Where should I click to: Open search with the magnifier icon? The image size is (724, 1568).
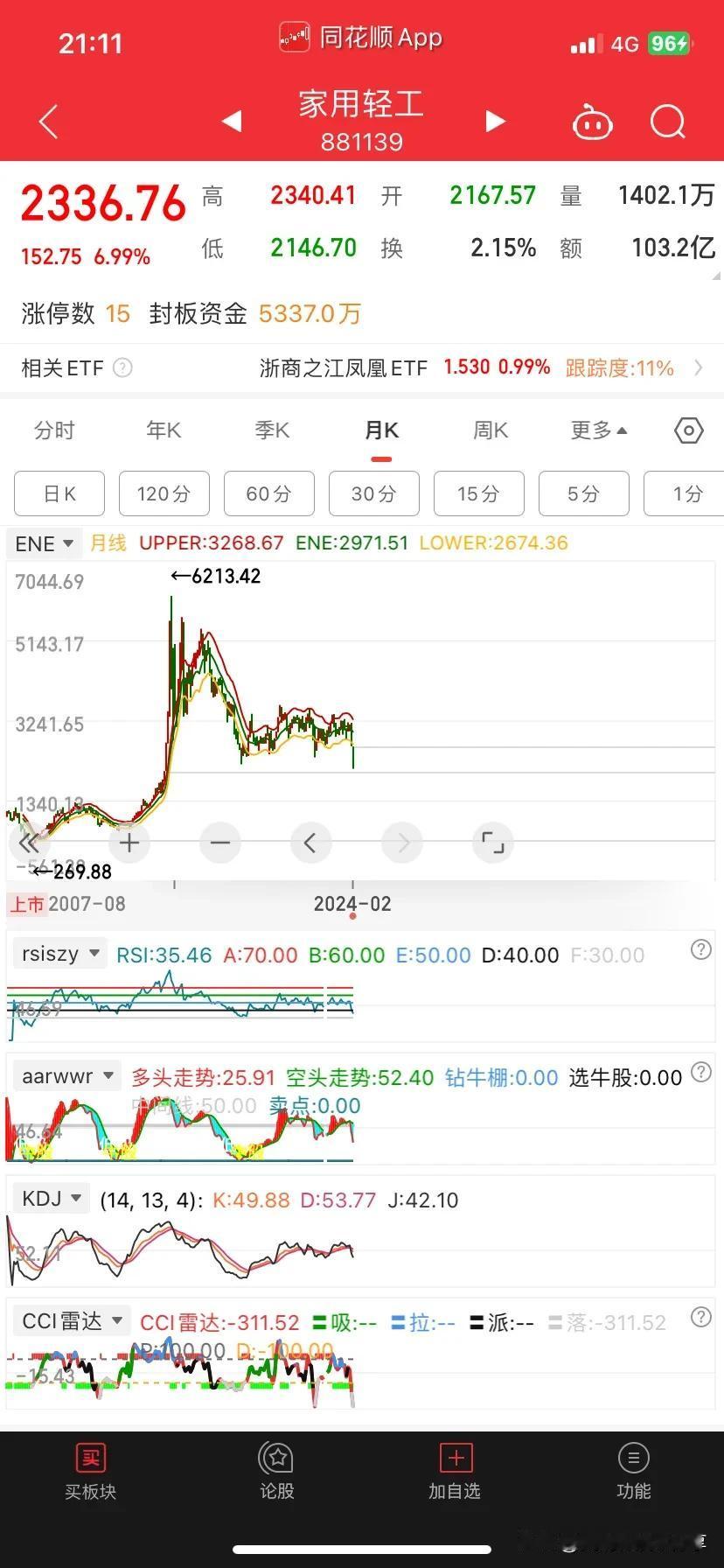(668, 122)
